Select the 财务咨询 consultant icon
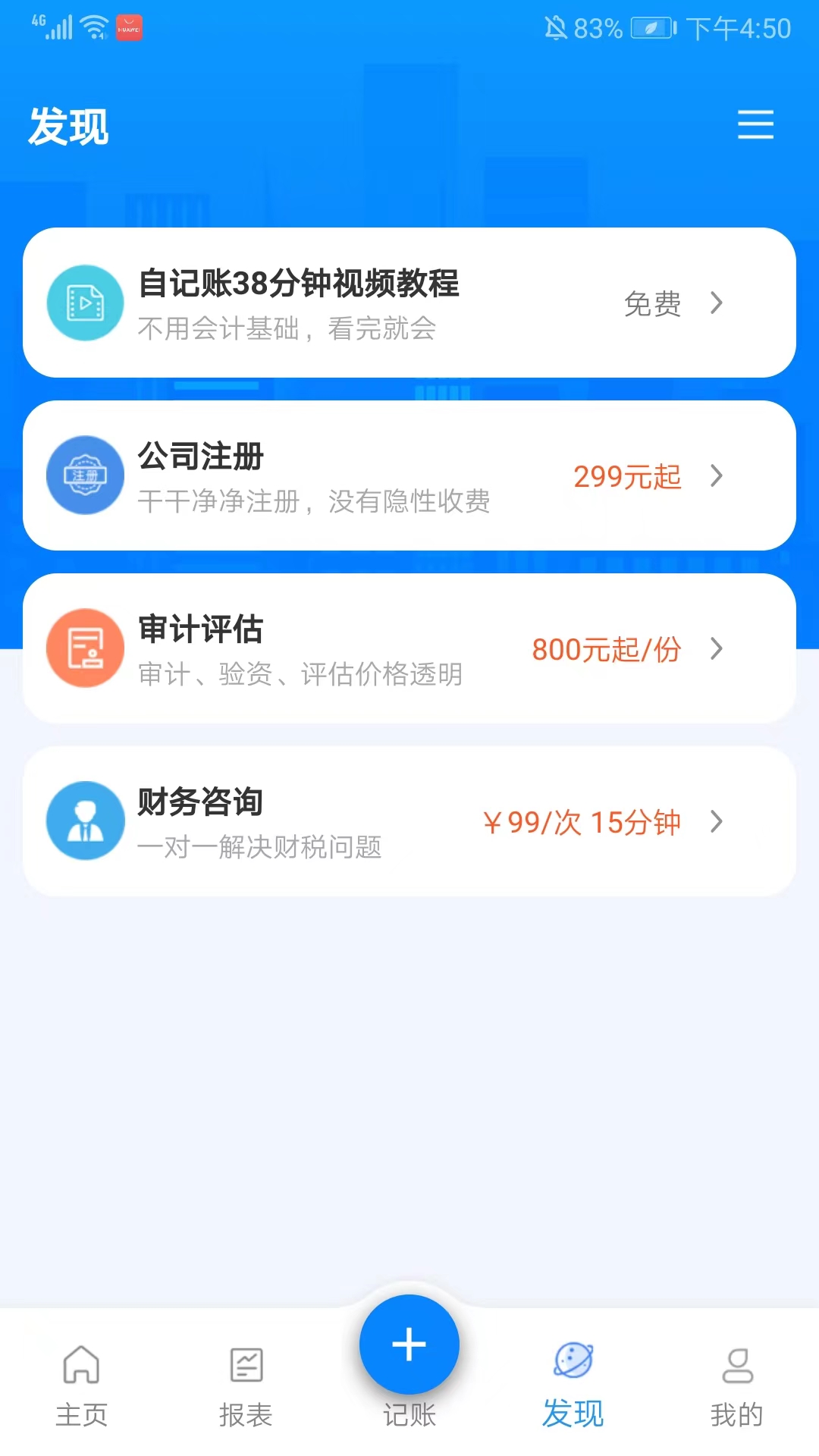 tap(85, 821)
